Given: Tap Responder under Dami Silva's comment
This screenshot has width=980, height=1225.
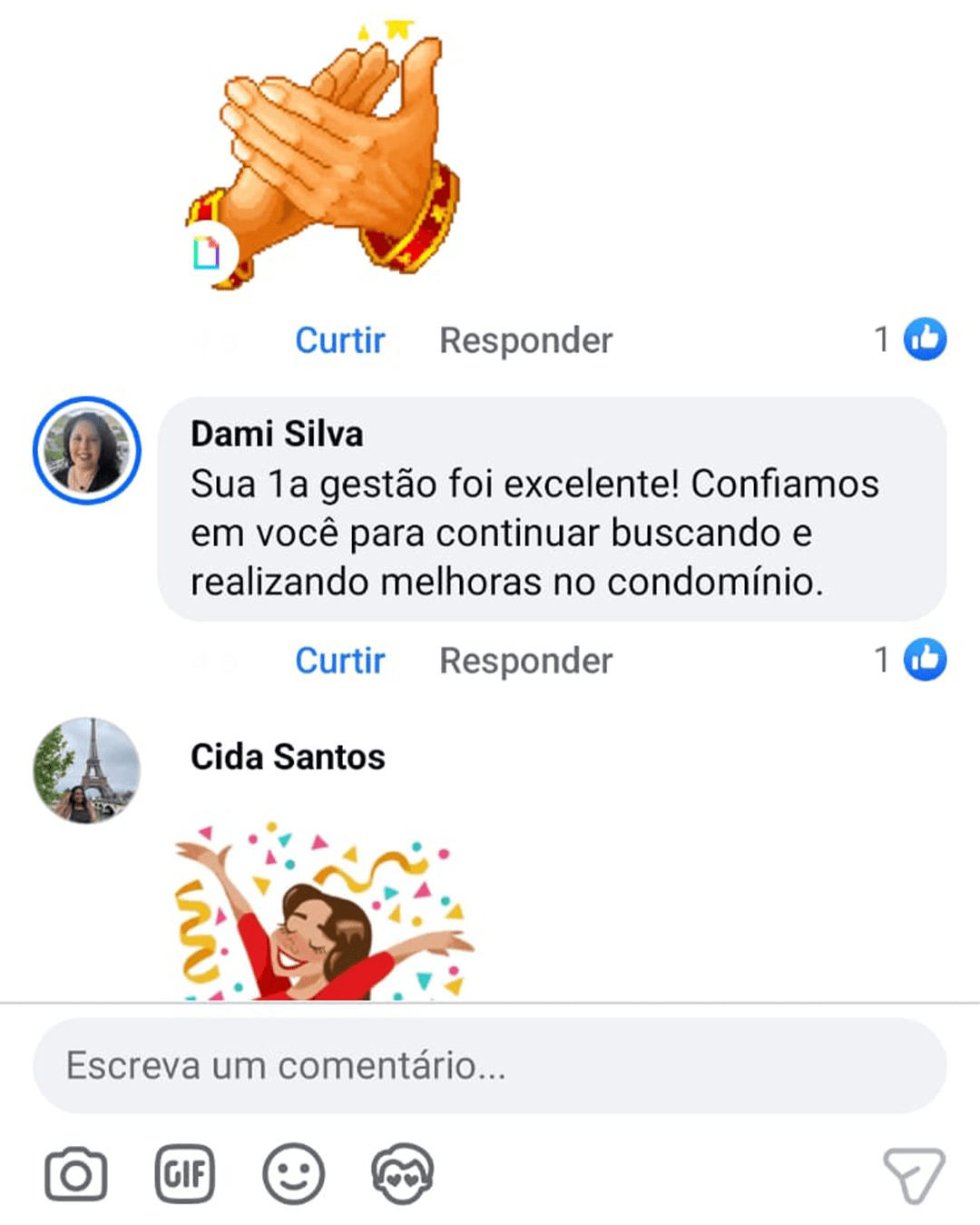Looking at the screenshot, I should pos(525,661).
